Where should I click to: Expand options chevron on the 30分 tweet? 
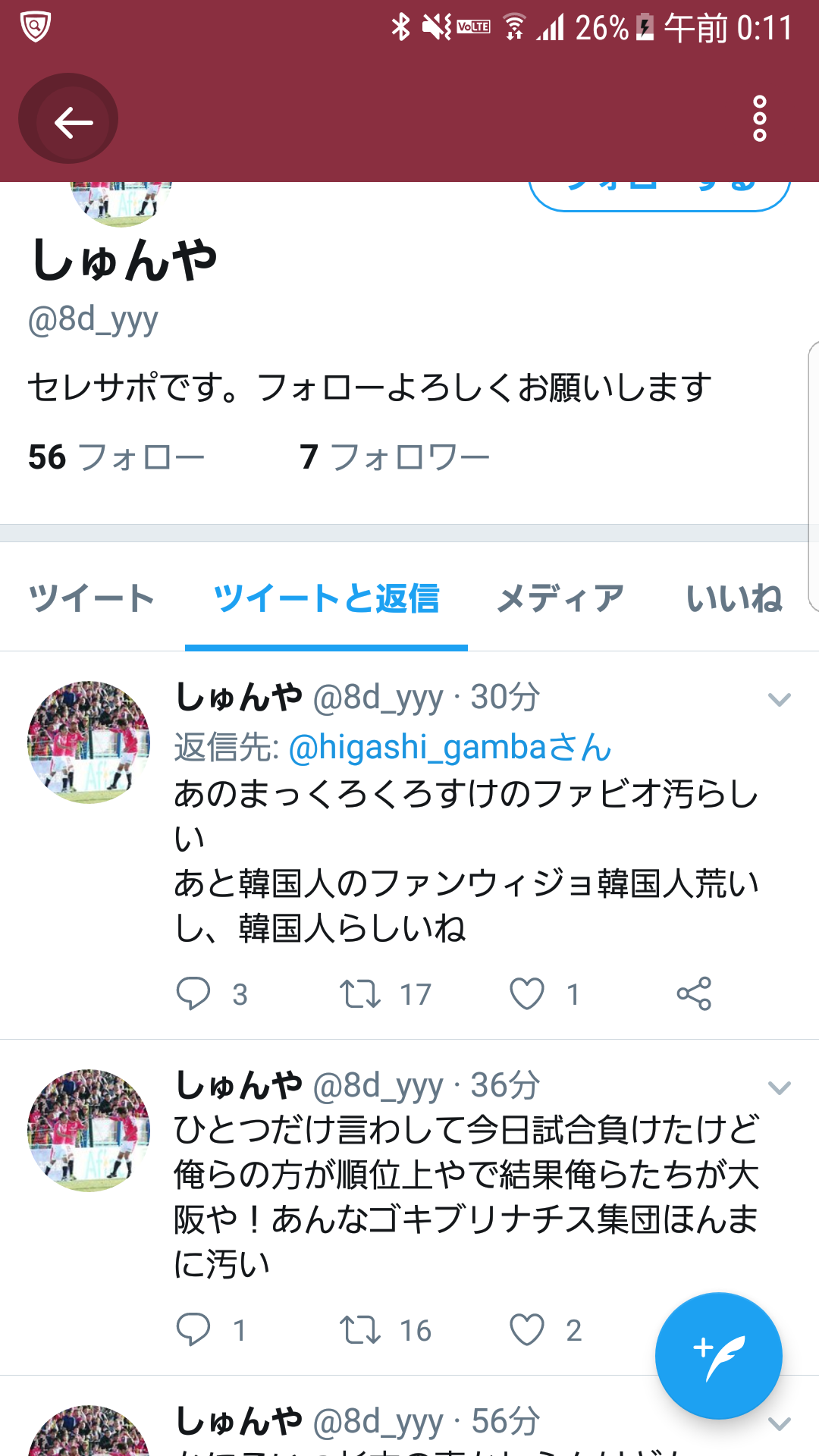coord(779,699)
